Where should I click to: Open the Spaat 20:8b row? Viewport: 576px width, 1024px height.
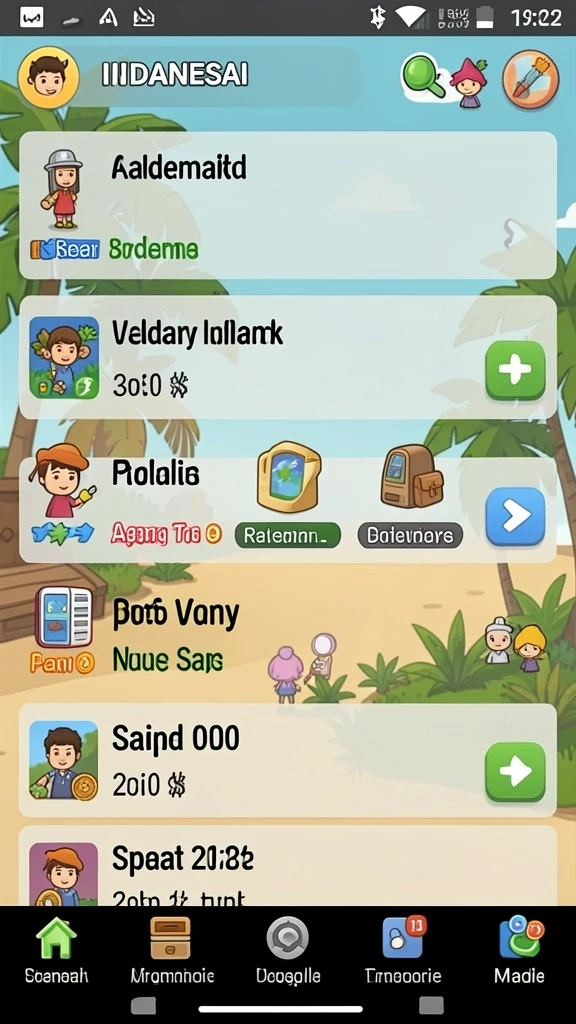click(x=288, y=865)
